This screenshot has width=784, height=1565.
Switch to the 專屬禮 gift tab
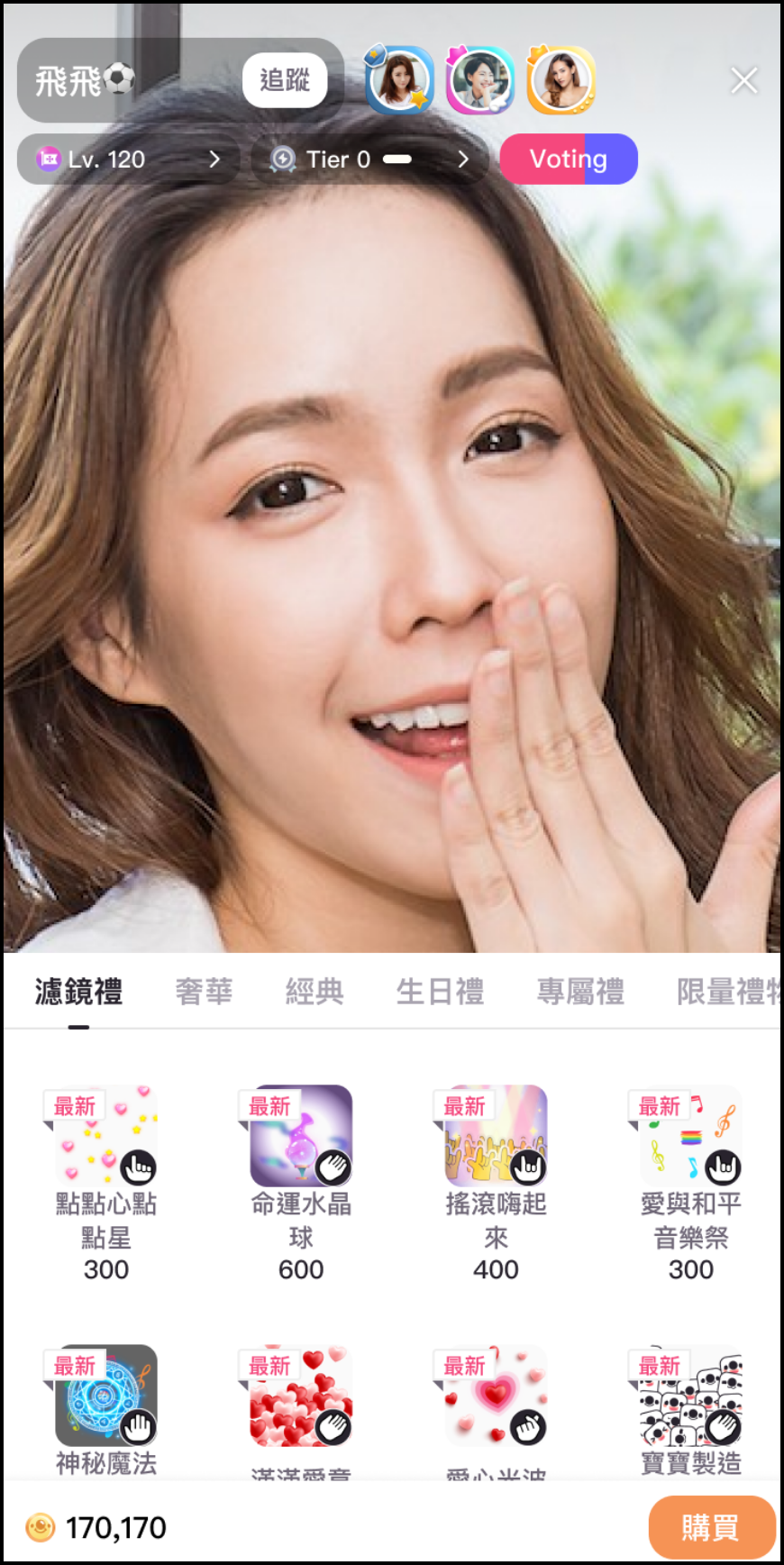[x=580, y=992]
